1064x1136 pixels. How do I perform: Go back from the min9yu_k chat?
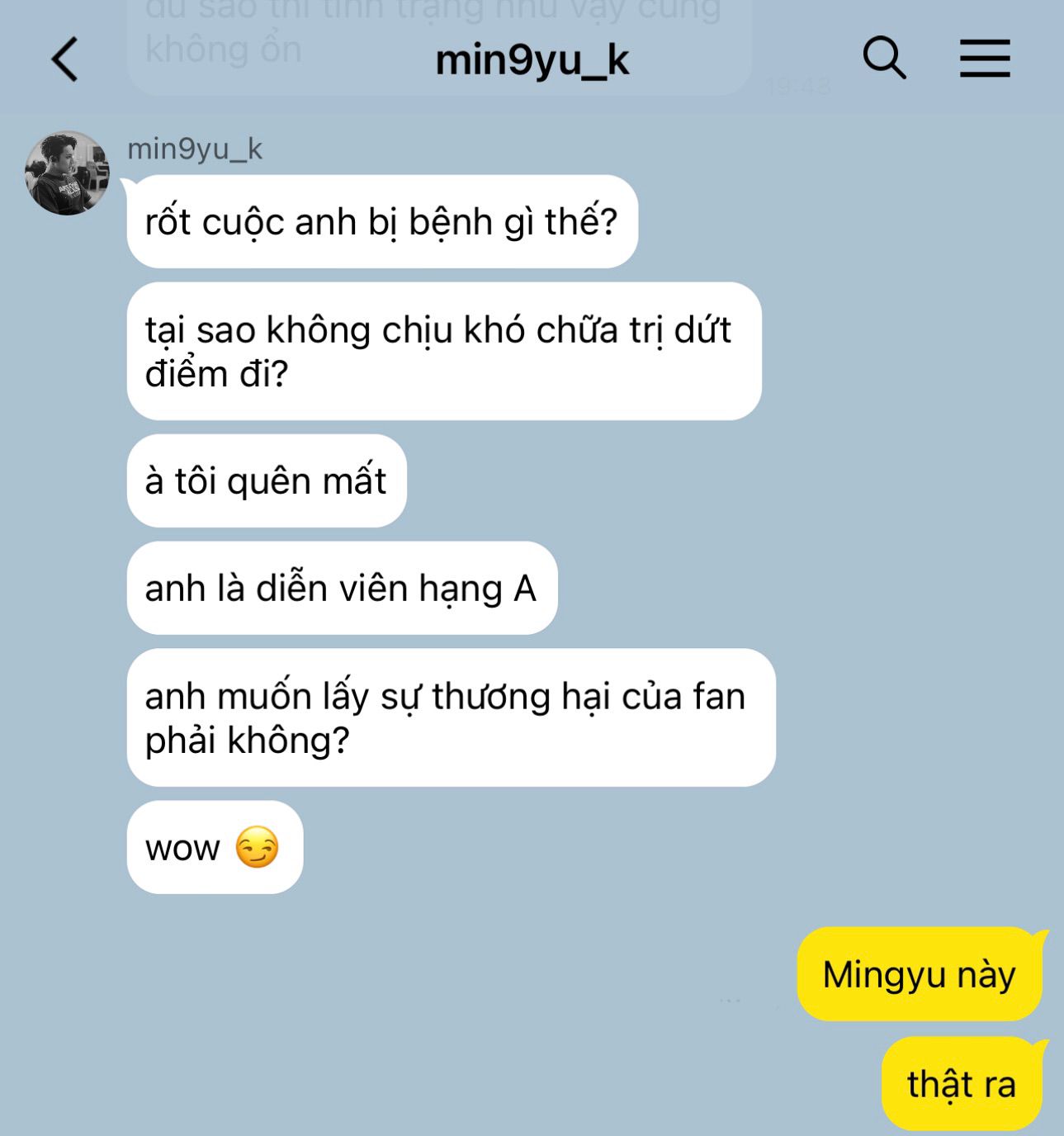coord(64,59)
